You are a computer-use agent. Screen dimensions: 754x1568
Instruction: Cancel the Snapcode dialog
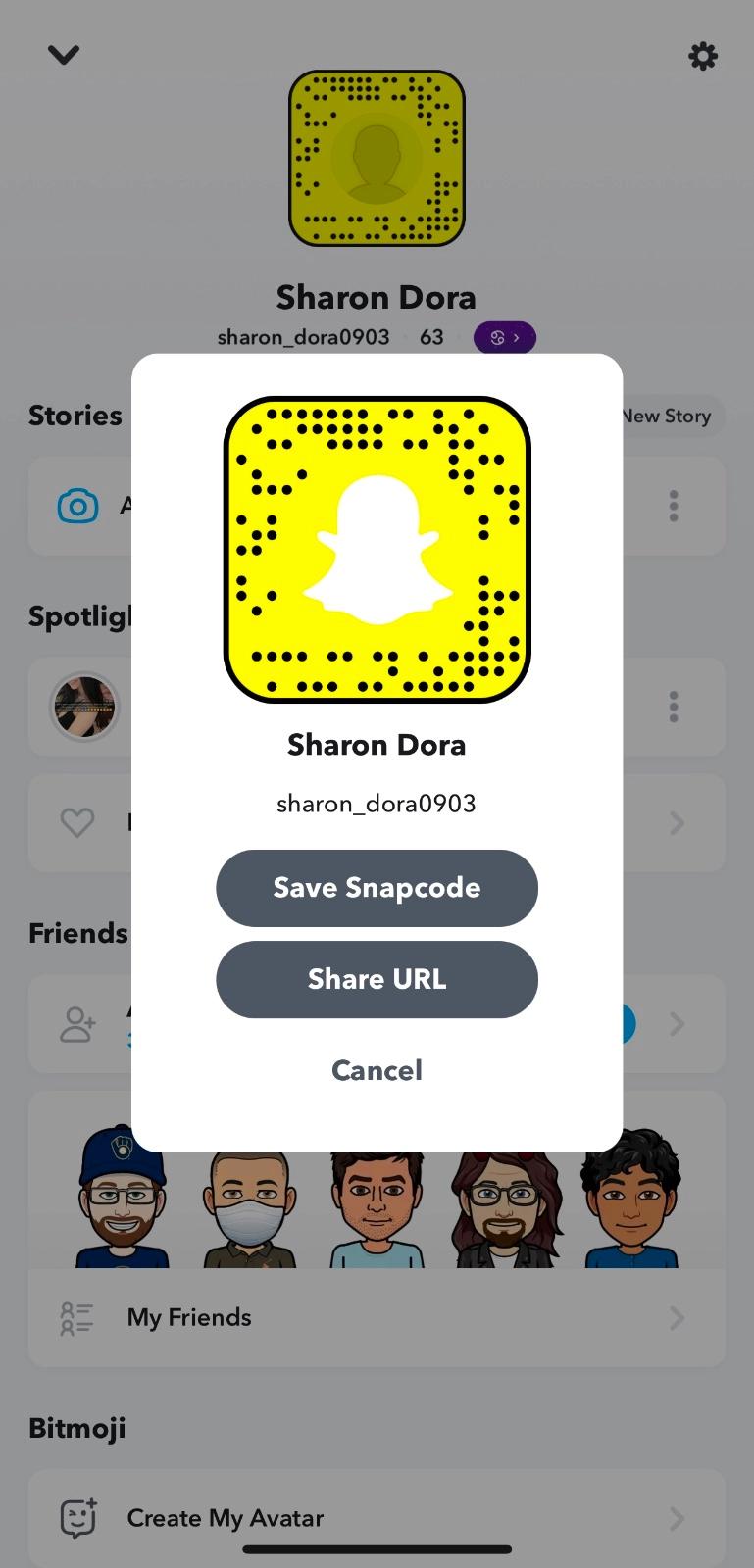[x=377, y=1070]
